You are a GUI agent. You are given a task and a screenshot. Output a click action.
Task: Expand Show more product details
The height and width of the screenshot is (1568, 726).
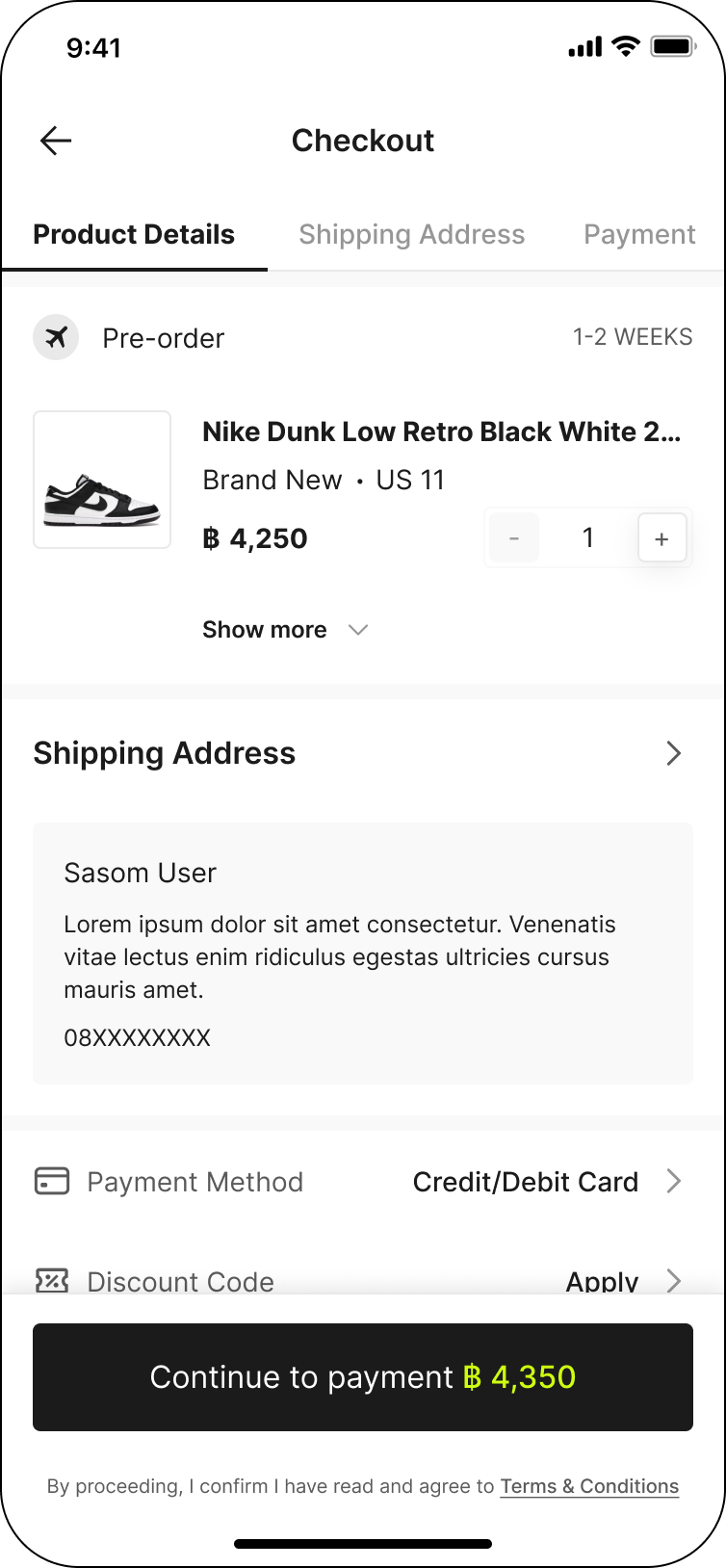click(x=265, y=629)
